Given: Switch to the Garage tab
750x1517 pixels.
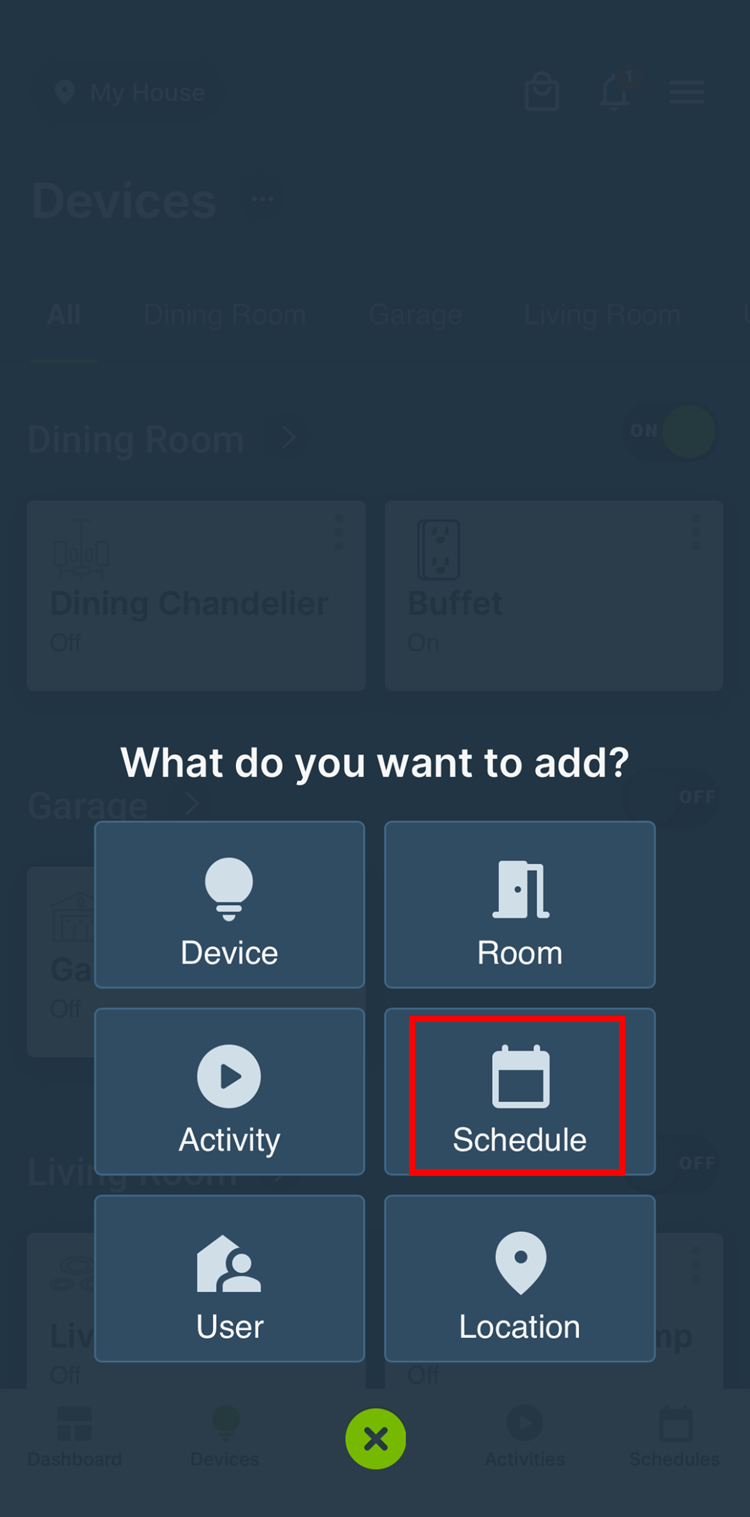Looking at the screenshot, I should point(415,314).
